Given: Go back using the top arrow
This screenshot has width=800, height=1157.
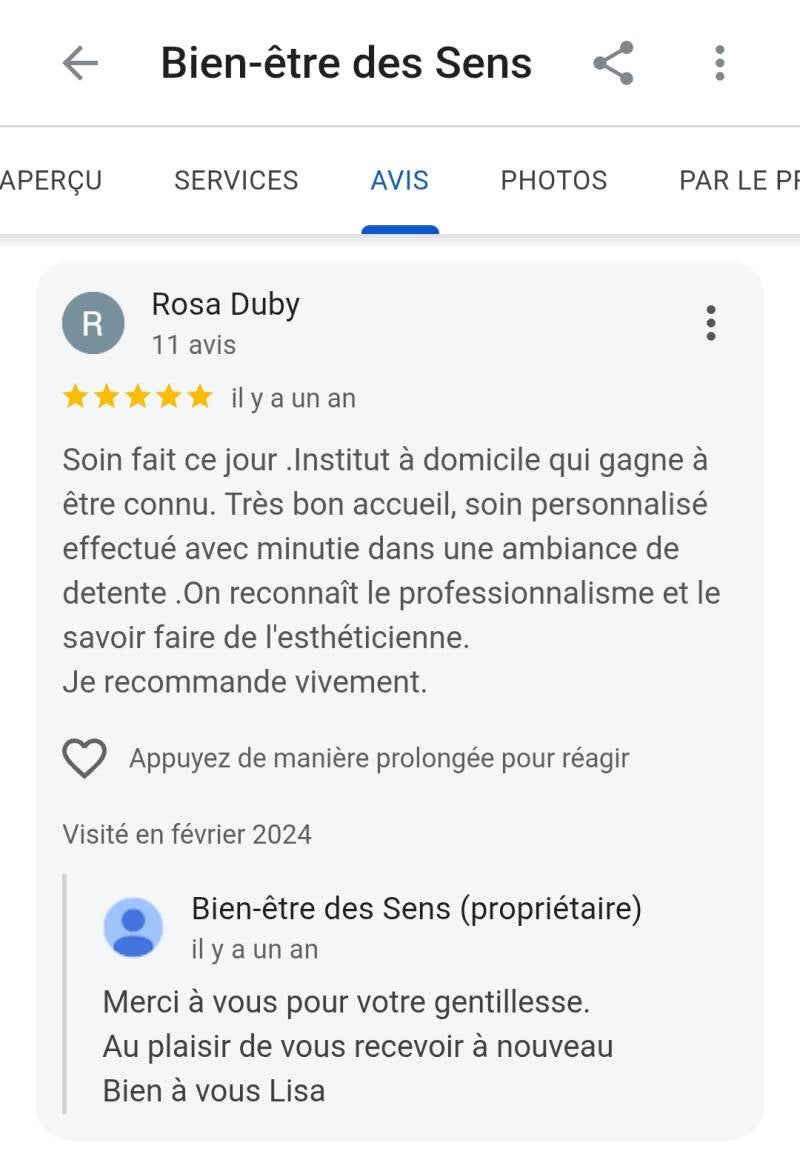Looking at the screenshot, I should tap(80, 64).
